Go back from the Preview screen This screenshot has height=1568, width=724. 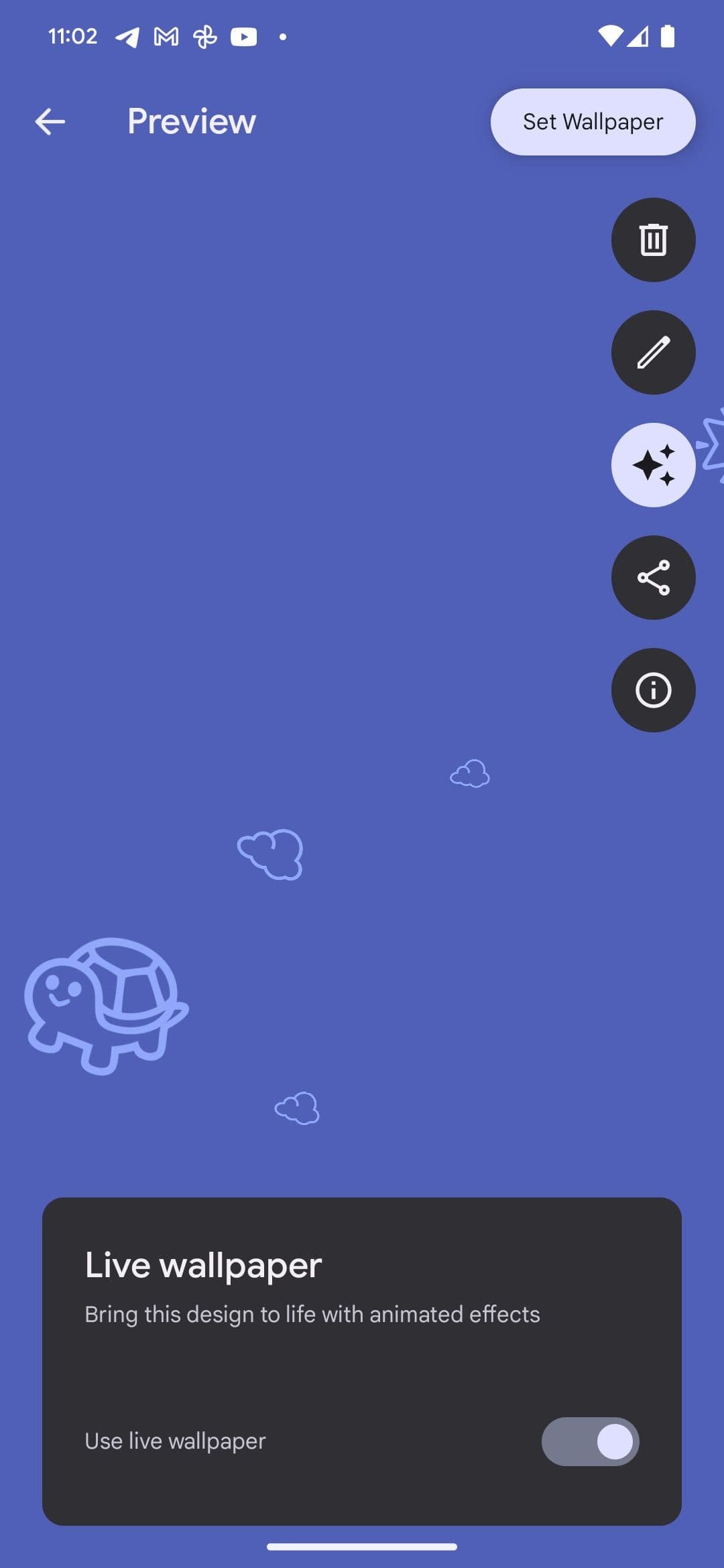[50, 122]
